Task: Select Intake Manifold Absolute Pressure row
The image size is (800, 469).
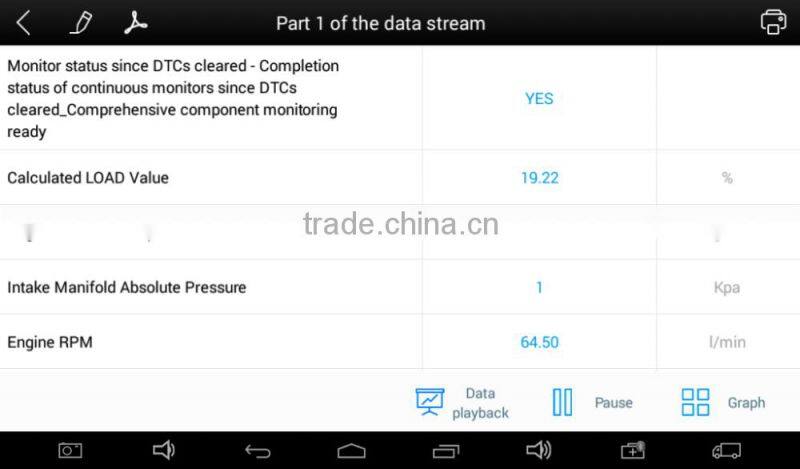Action: [x=400, y=287]
